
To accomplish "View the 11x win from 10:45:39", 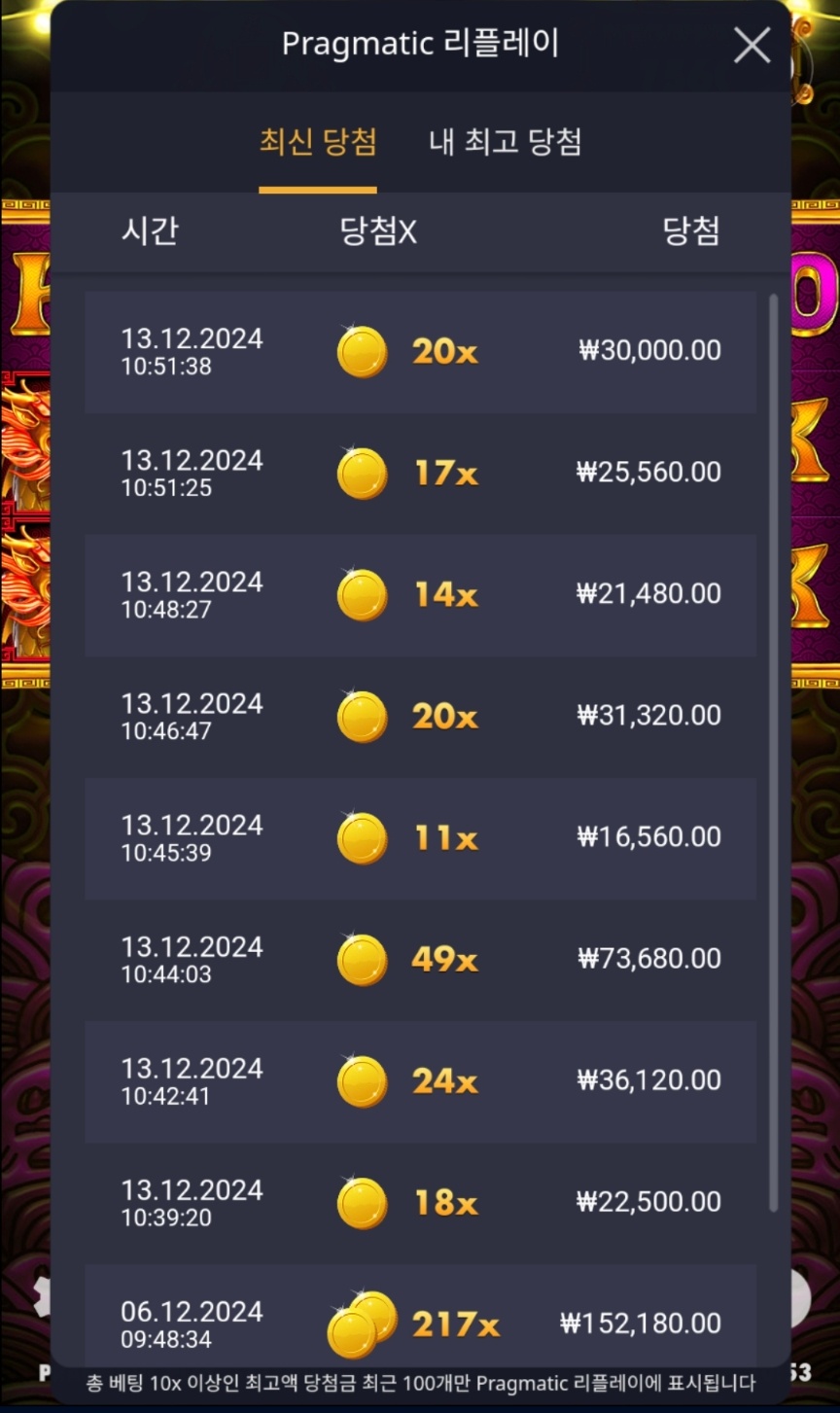I will [x=420, y=838].
